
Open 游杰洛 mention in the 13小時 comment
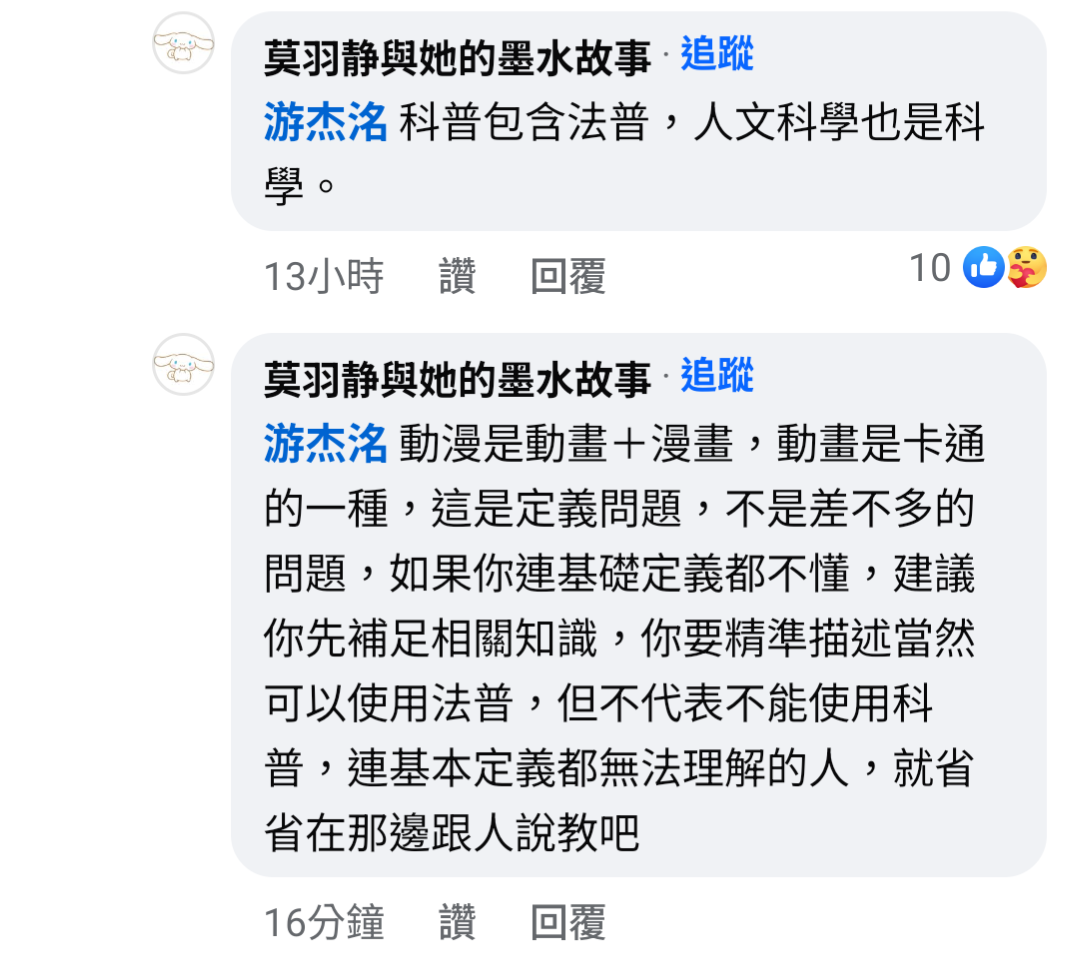coord(325,124)
